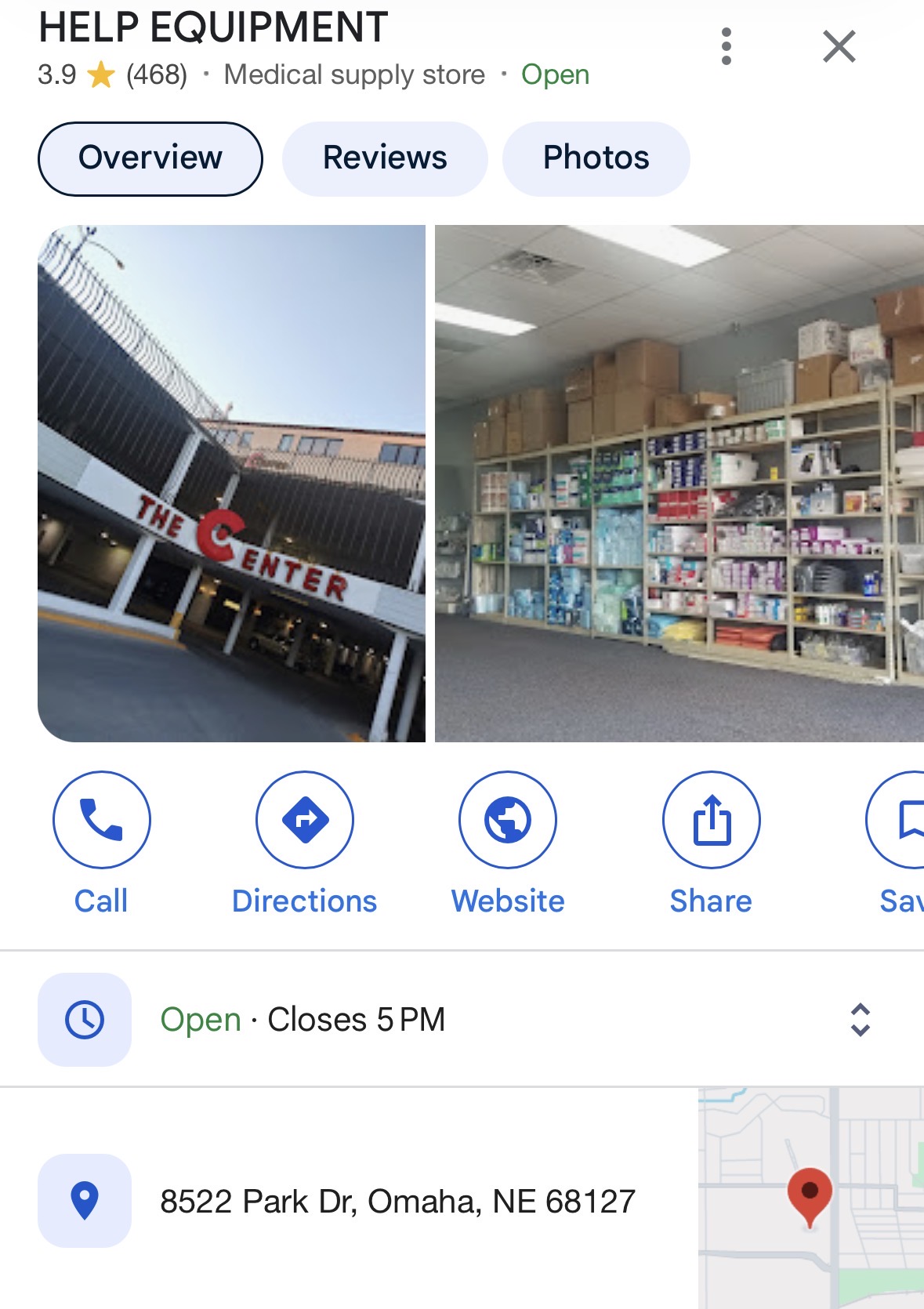This screenshot has height=1309, width=924.
Task: Open the three-dot overflow menu
Action: point(726,47)
